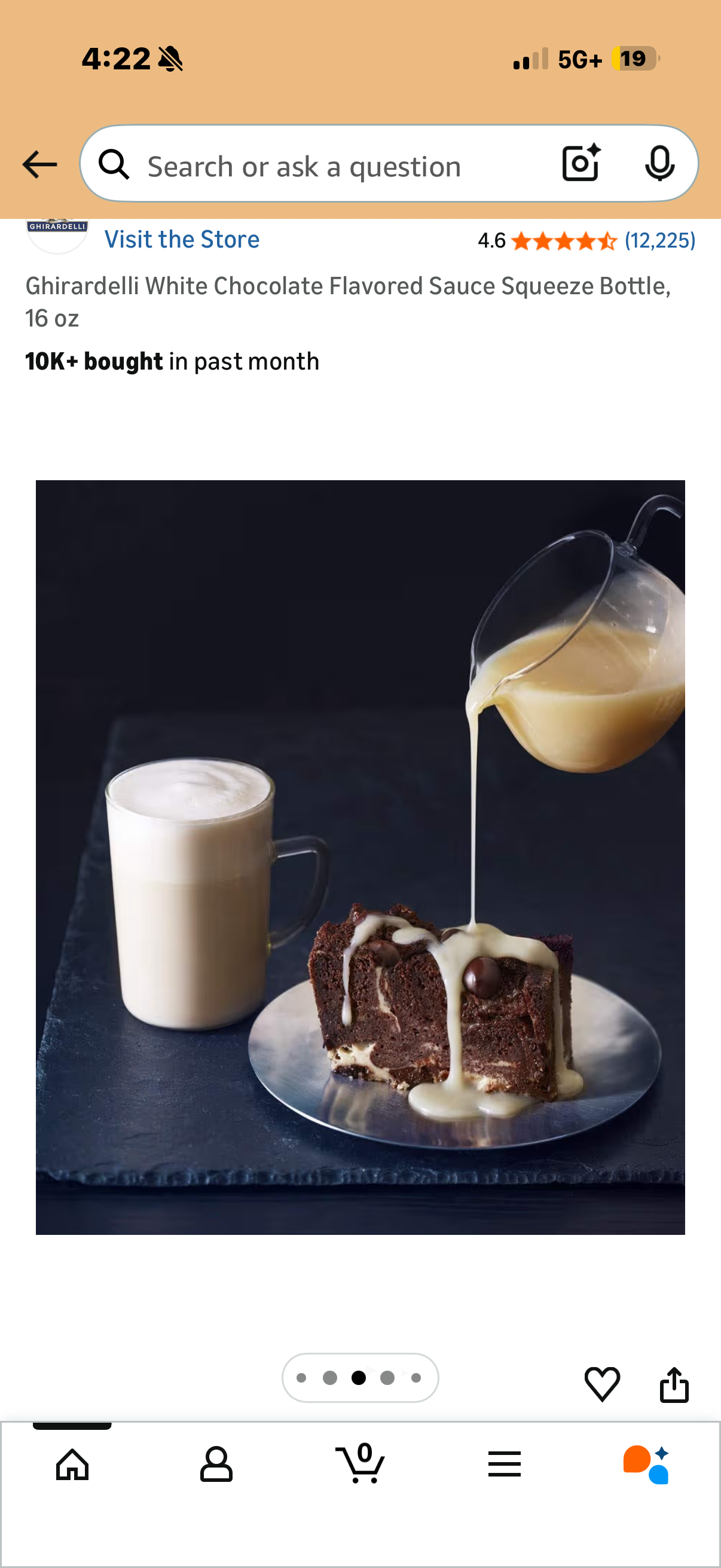
Task: Start voice search with microphone
Action: [659, 163]
